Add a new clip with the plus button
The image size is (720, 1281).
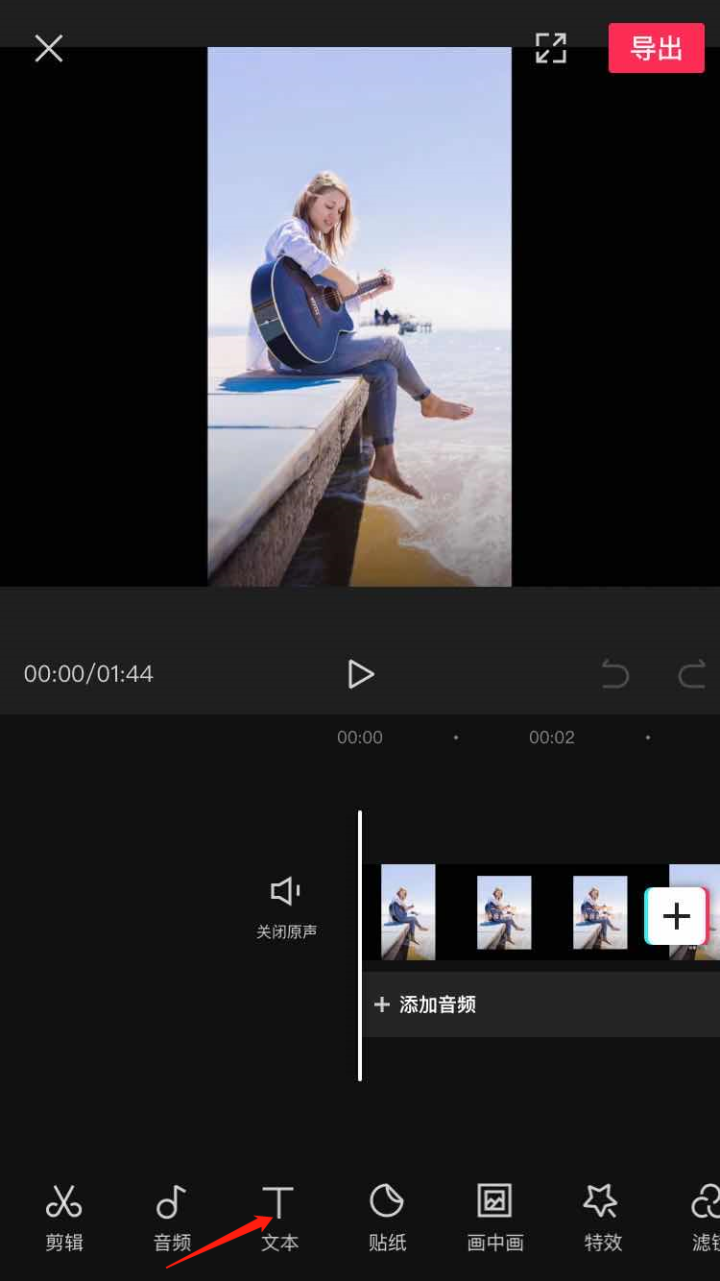pos(676,915)
